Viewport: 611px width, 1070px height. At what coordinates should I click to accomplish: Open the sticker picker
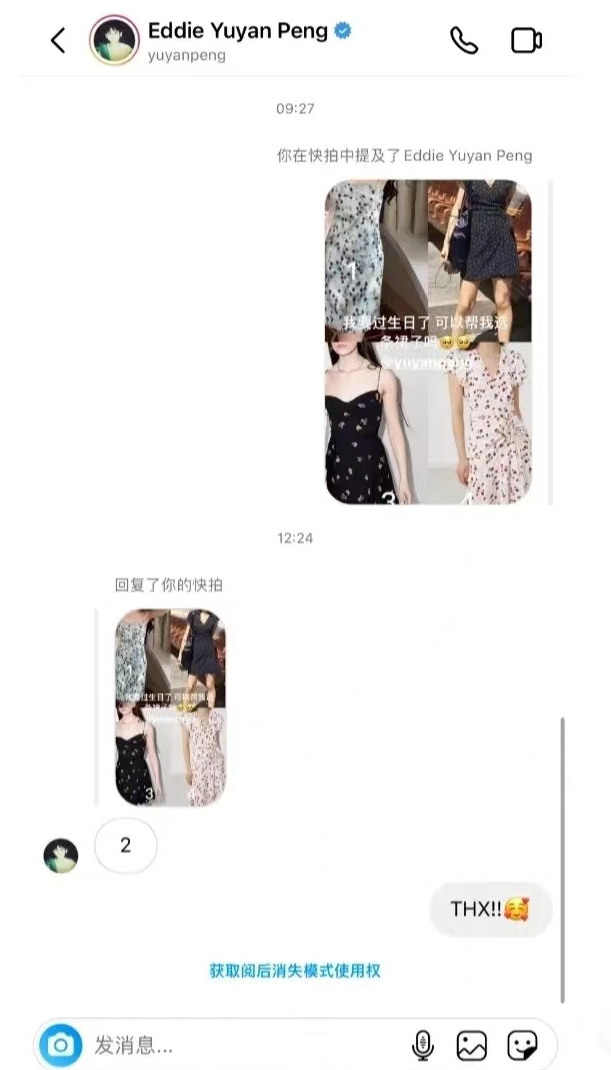[x=522, y=1046]
